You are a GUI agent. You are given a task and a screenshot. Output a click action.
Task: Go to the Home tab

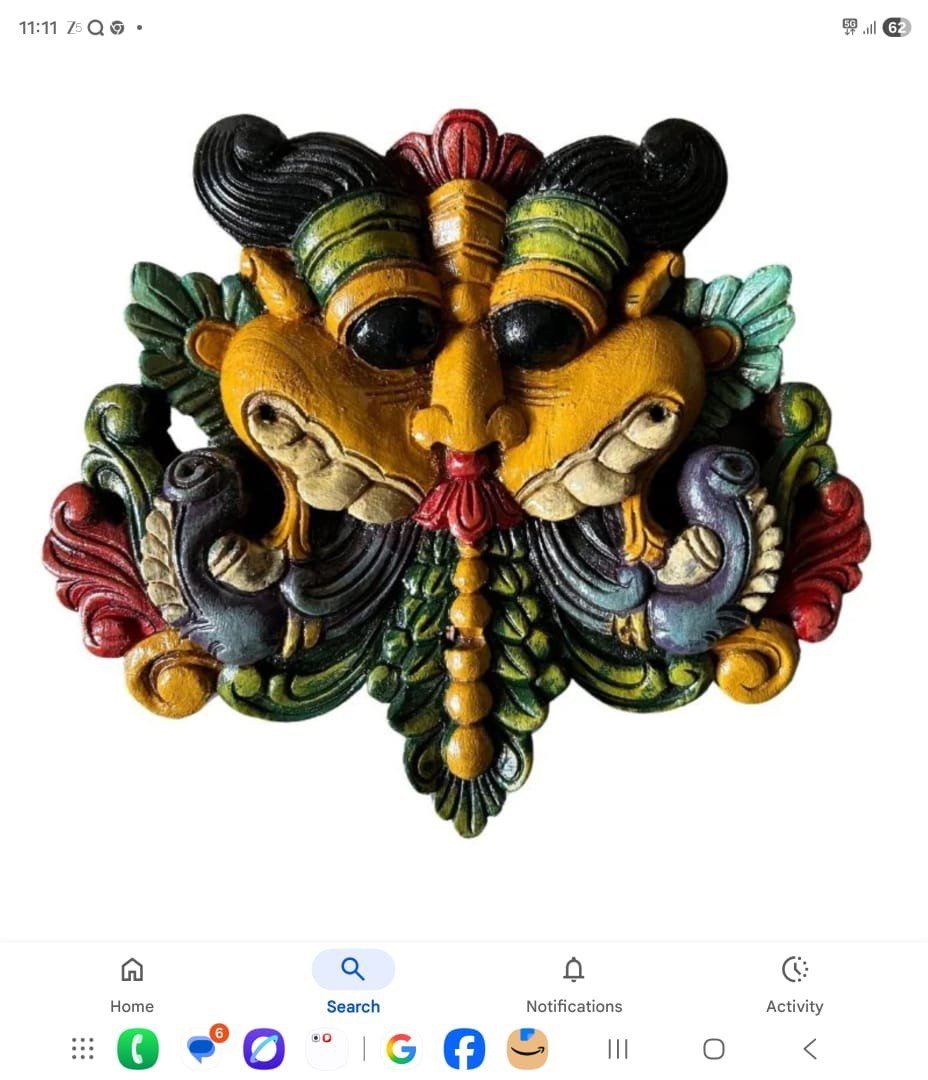pos(132,983)
